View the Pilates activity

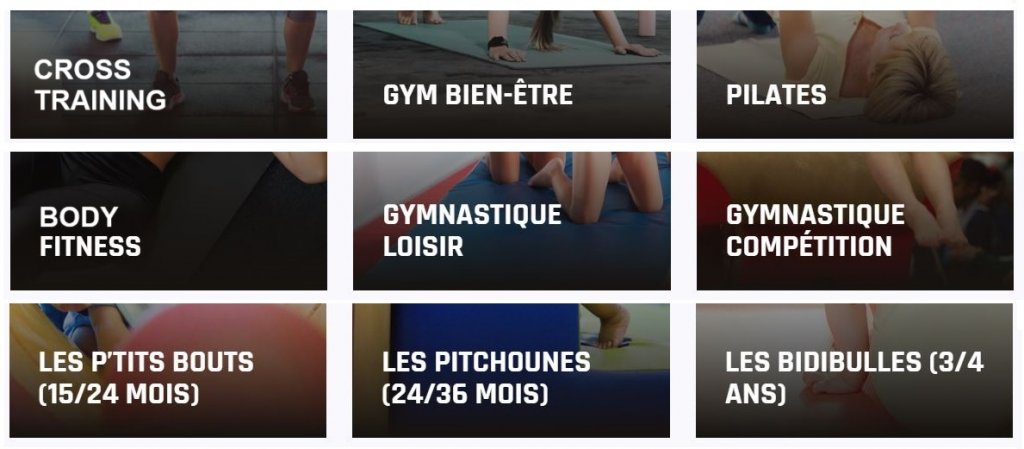tap(854, 75)
